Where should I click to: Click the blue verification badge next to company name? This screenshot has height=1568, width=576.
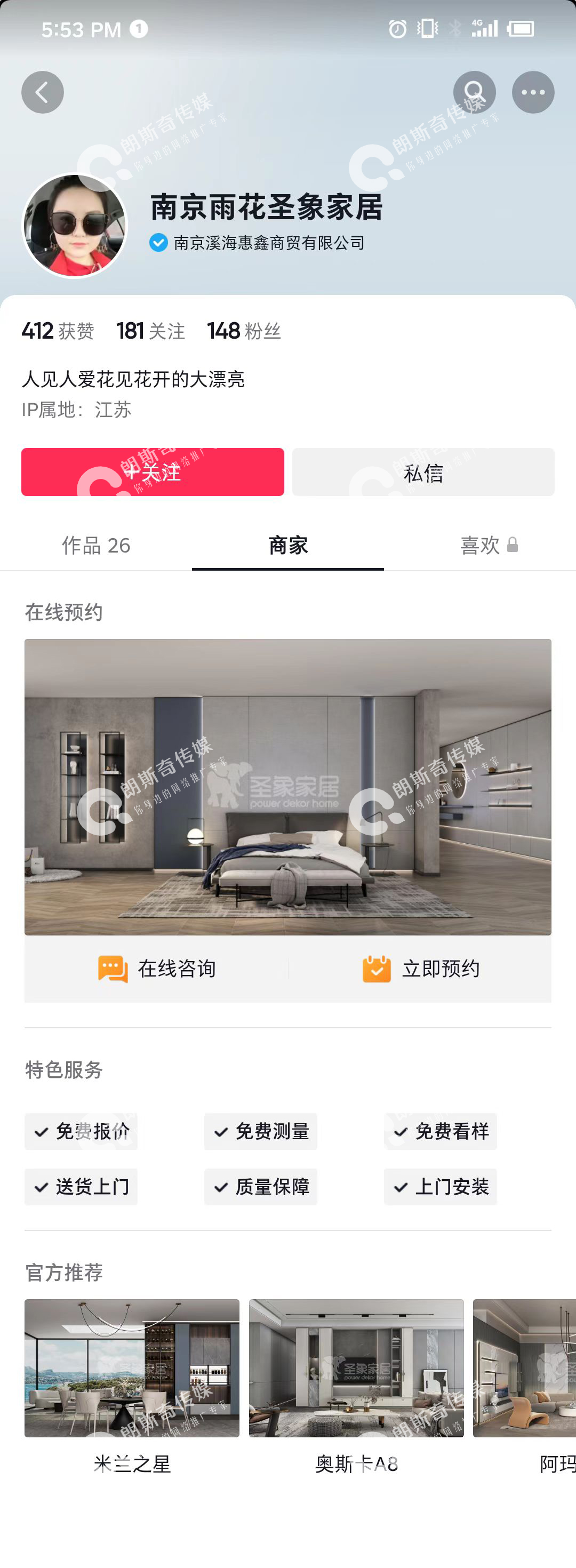coord(158,242)
